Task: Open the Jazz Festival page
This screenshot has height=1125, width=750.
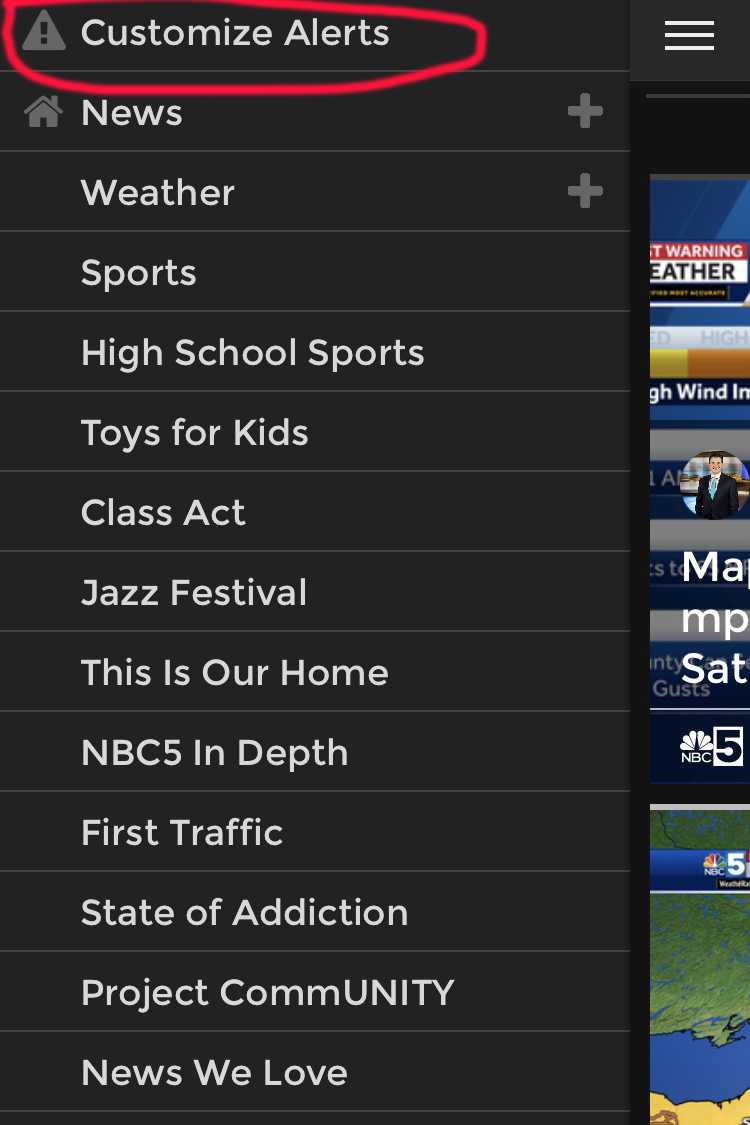Action: 193,592
